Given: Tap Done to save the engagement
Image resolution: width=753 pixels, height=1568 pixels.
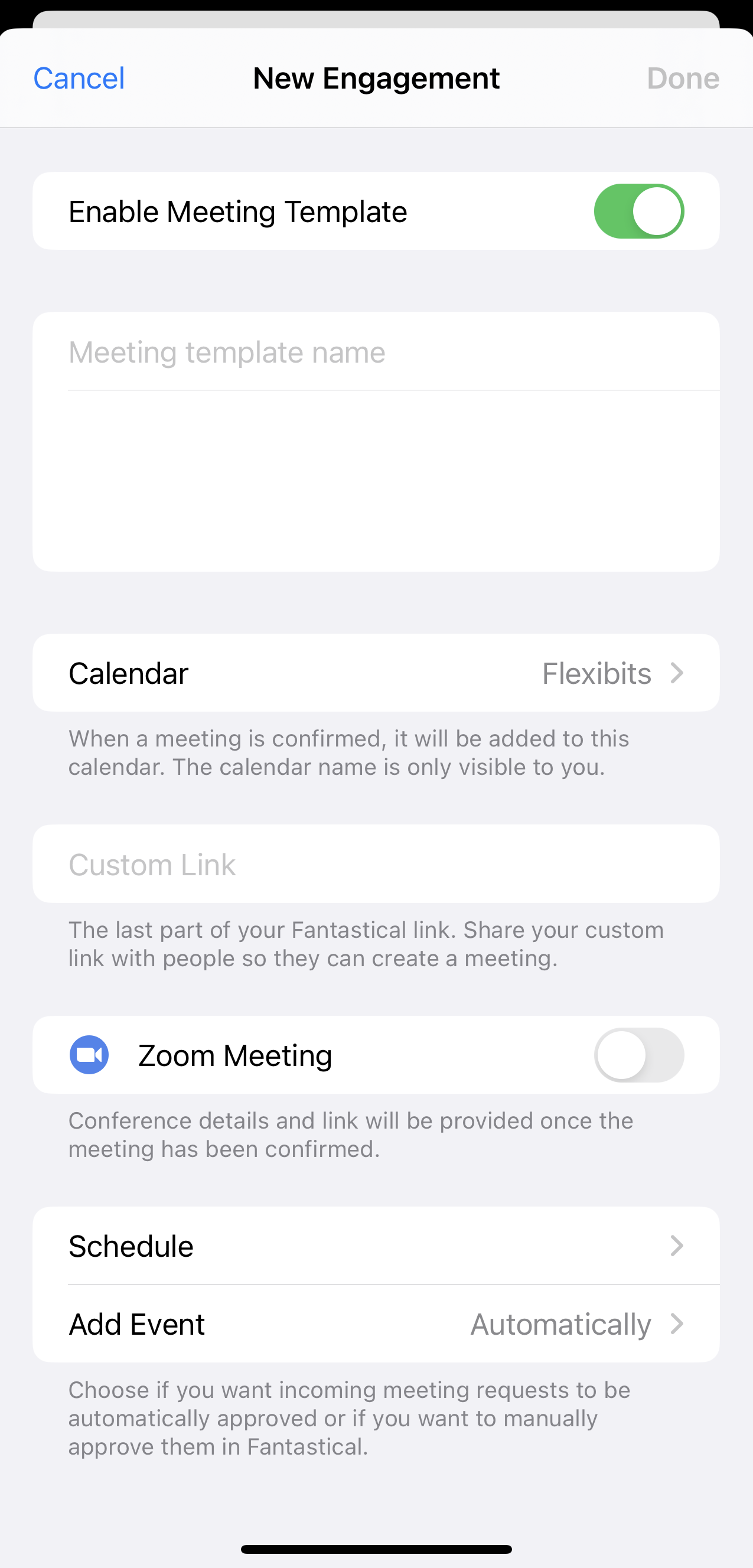Looking at the screenshot, I should [683, 78].
